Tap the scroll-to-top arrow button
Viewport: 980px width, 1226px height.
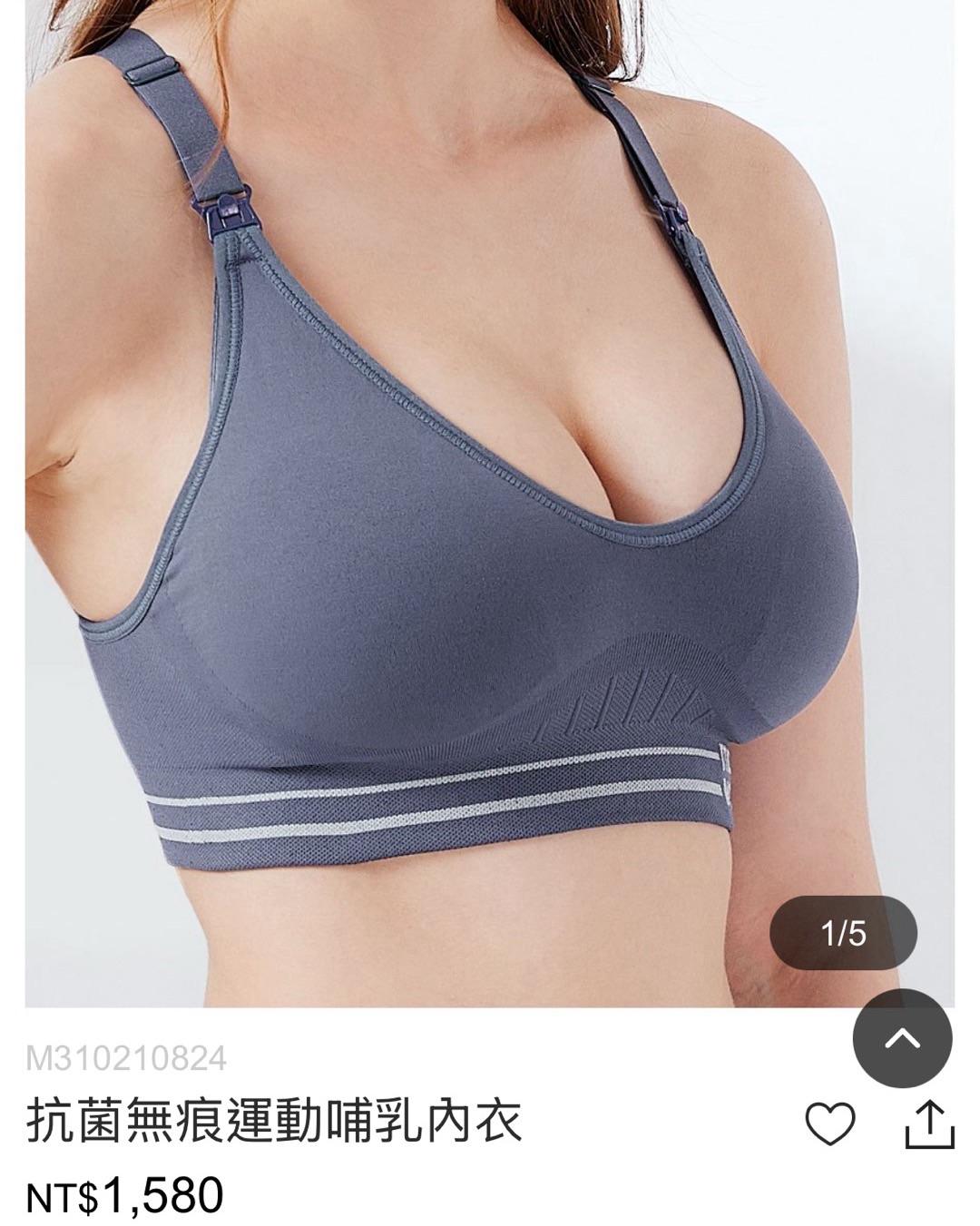pyautogui.click(x=902, y=1038)
